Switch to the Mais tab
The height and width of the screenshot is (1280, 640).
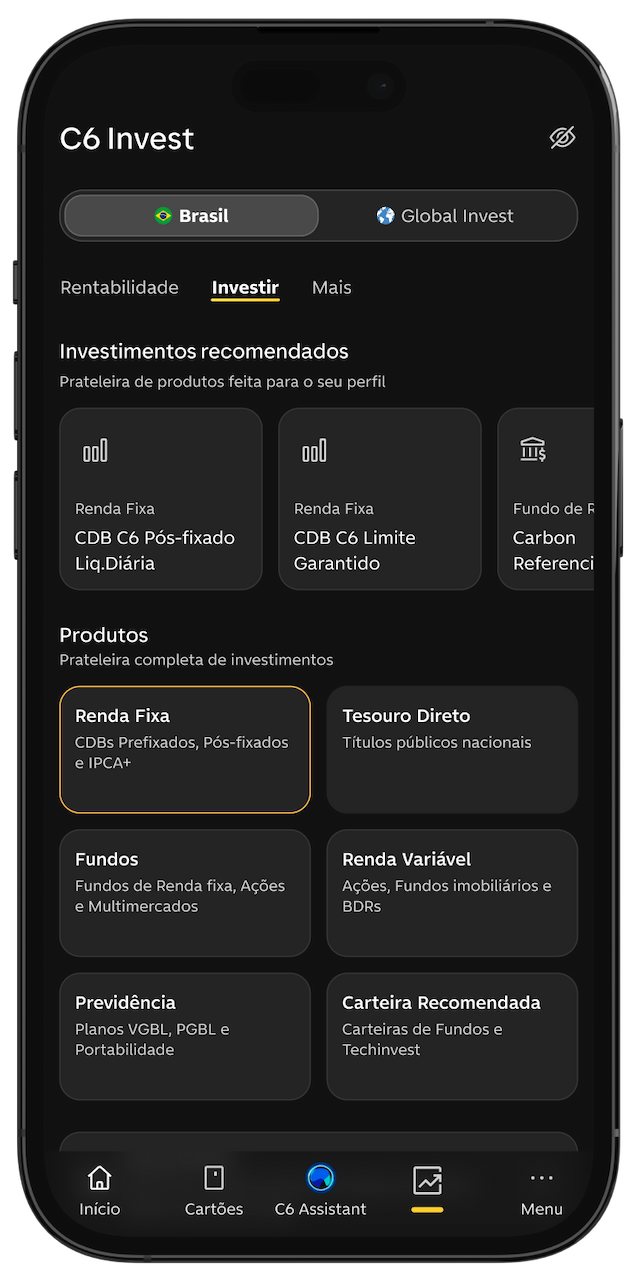pos(331,288)
